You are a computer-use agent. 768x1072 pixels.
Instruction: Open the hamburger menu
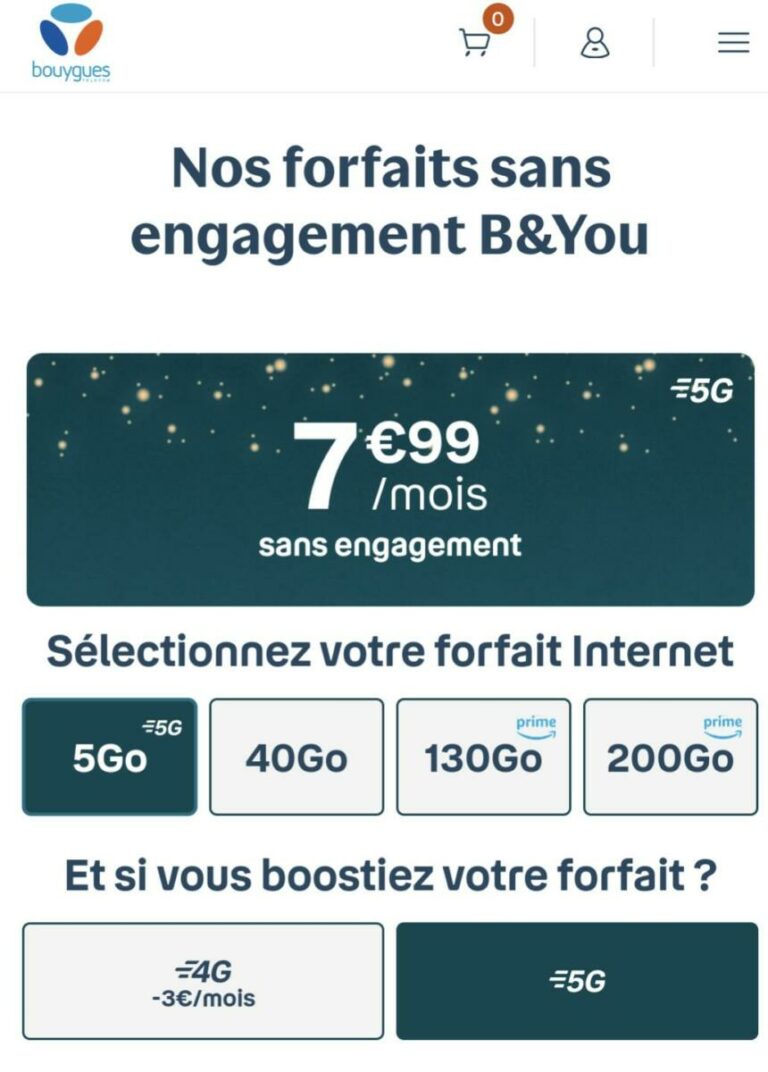[733, 43]
